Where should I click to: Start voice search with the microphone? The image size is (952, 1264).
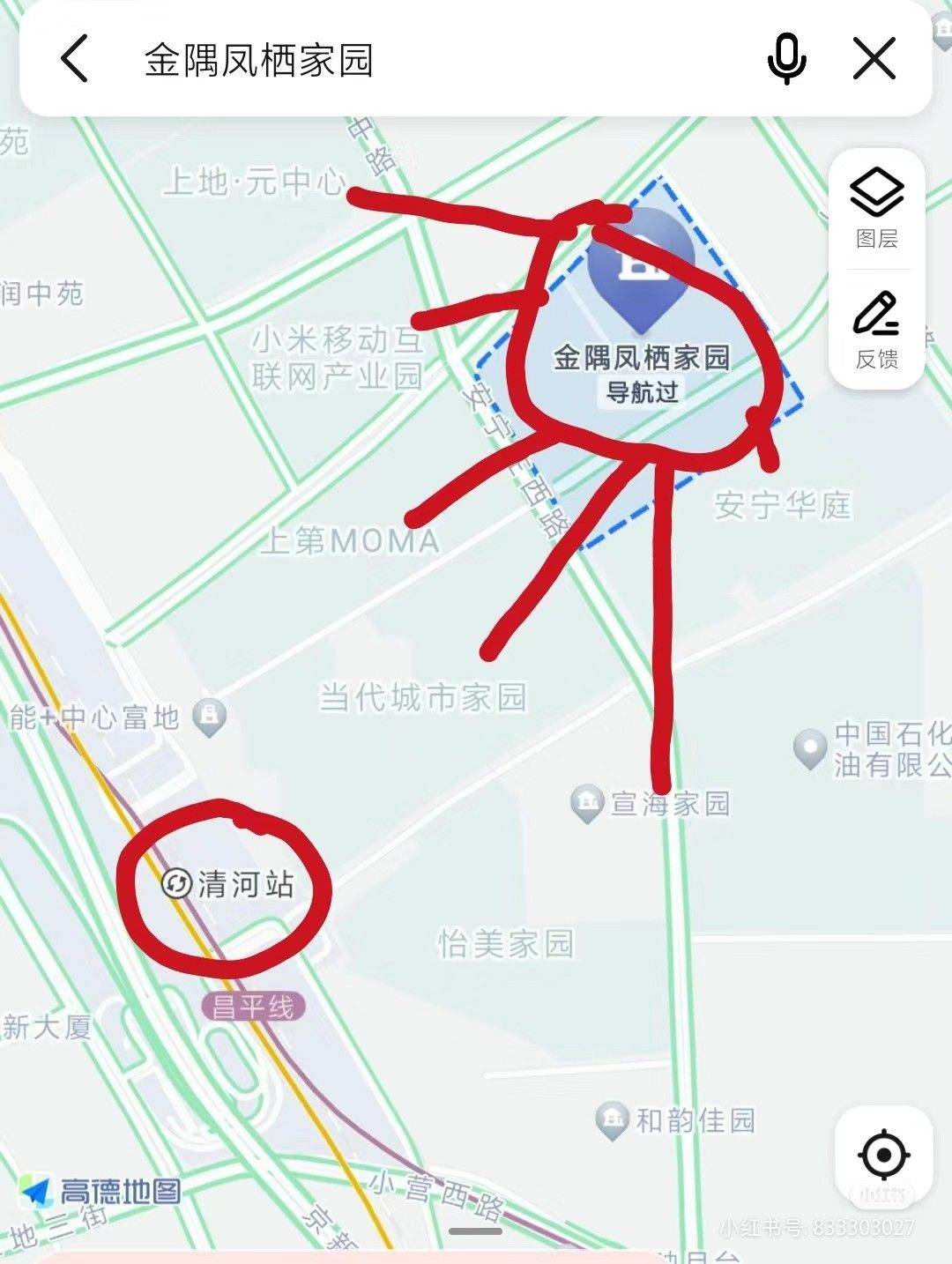point(786,59)
